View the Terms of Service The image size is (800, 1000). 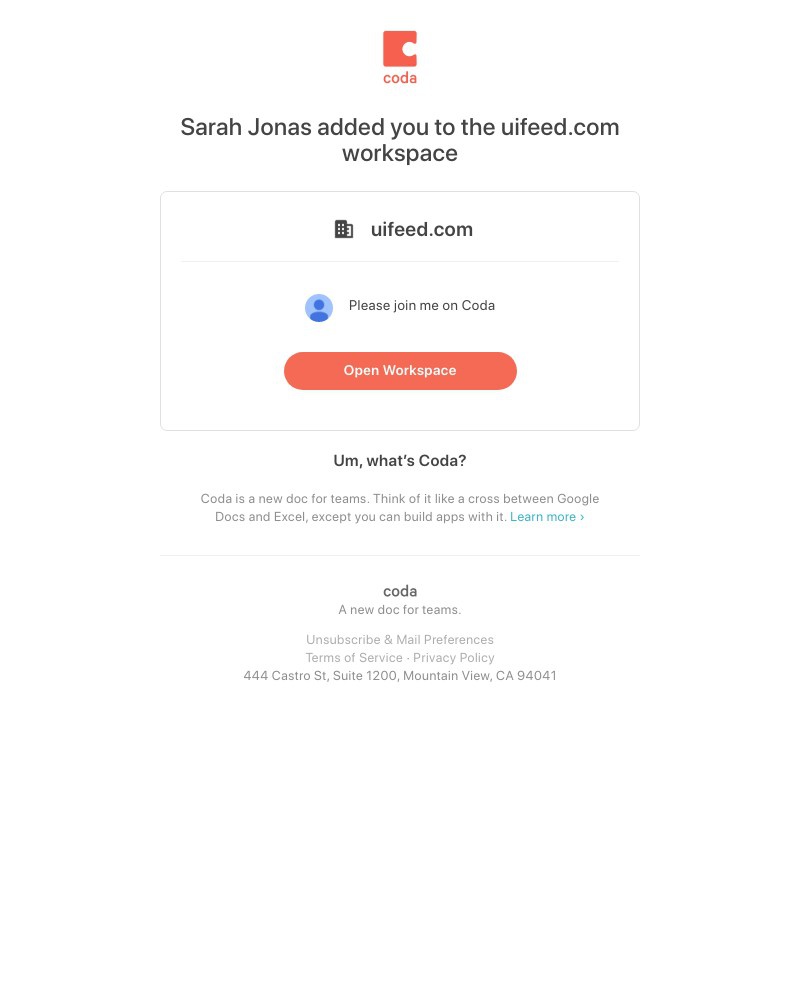[x=354, y=657]
